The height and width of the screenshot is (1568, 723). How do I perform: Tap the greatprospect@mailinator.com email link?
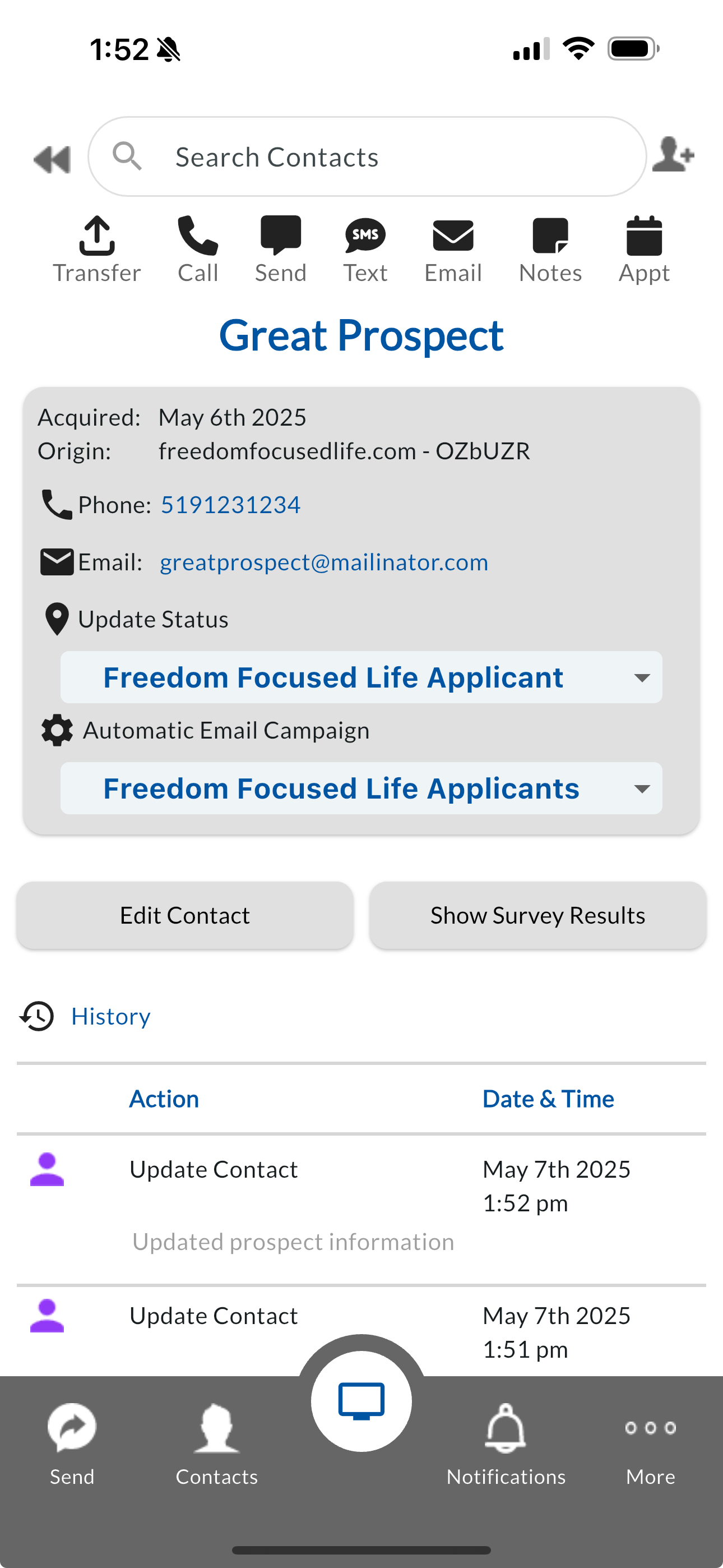[x=324, y=562]
